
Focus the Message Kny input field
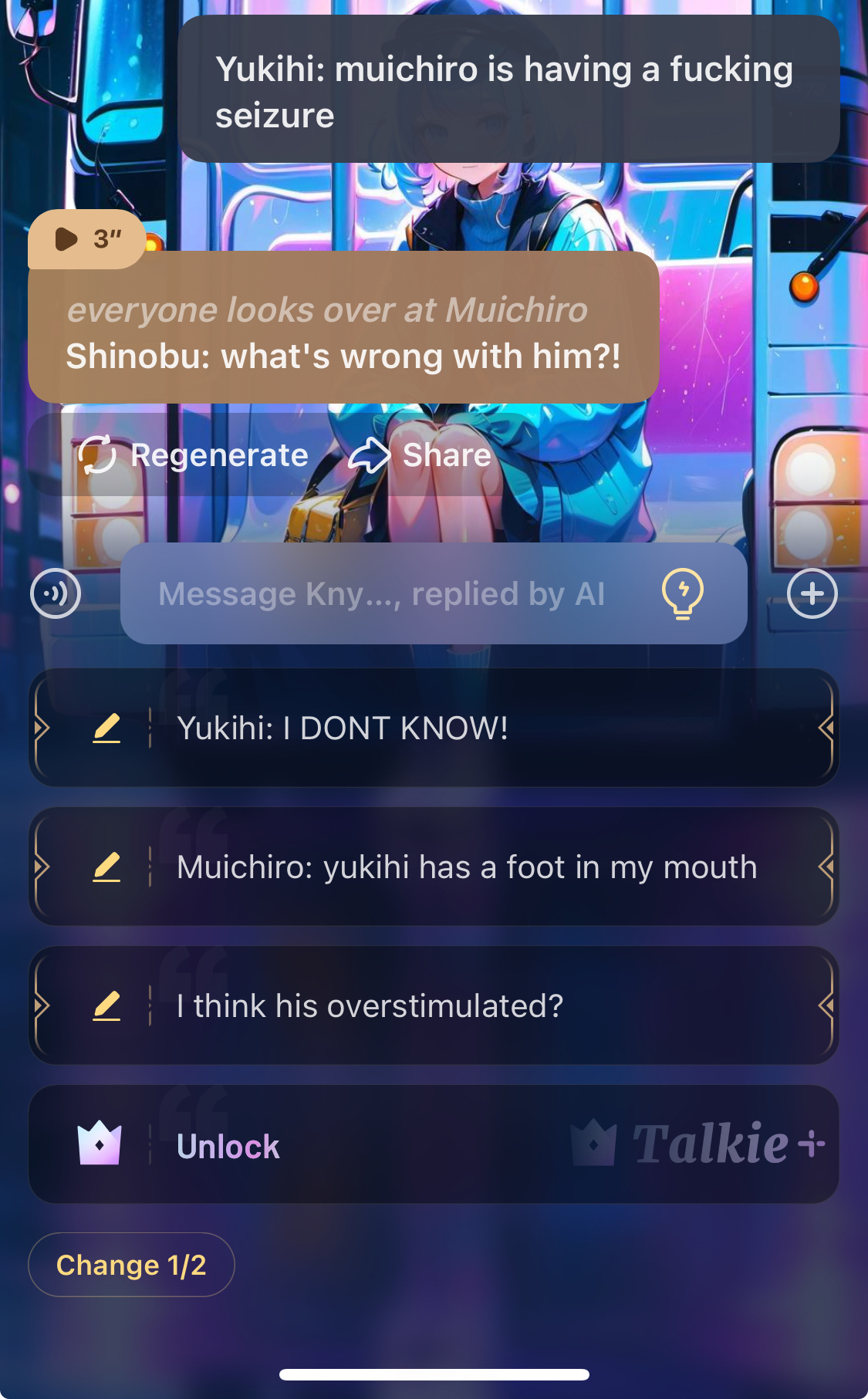pos(382,593)
